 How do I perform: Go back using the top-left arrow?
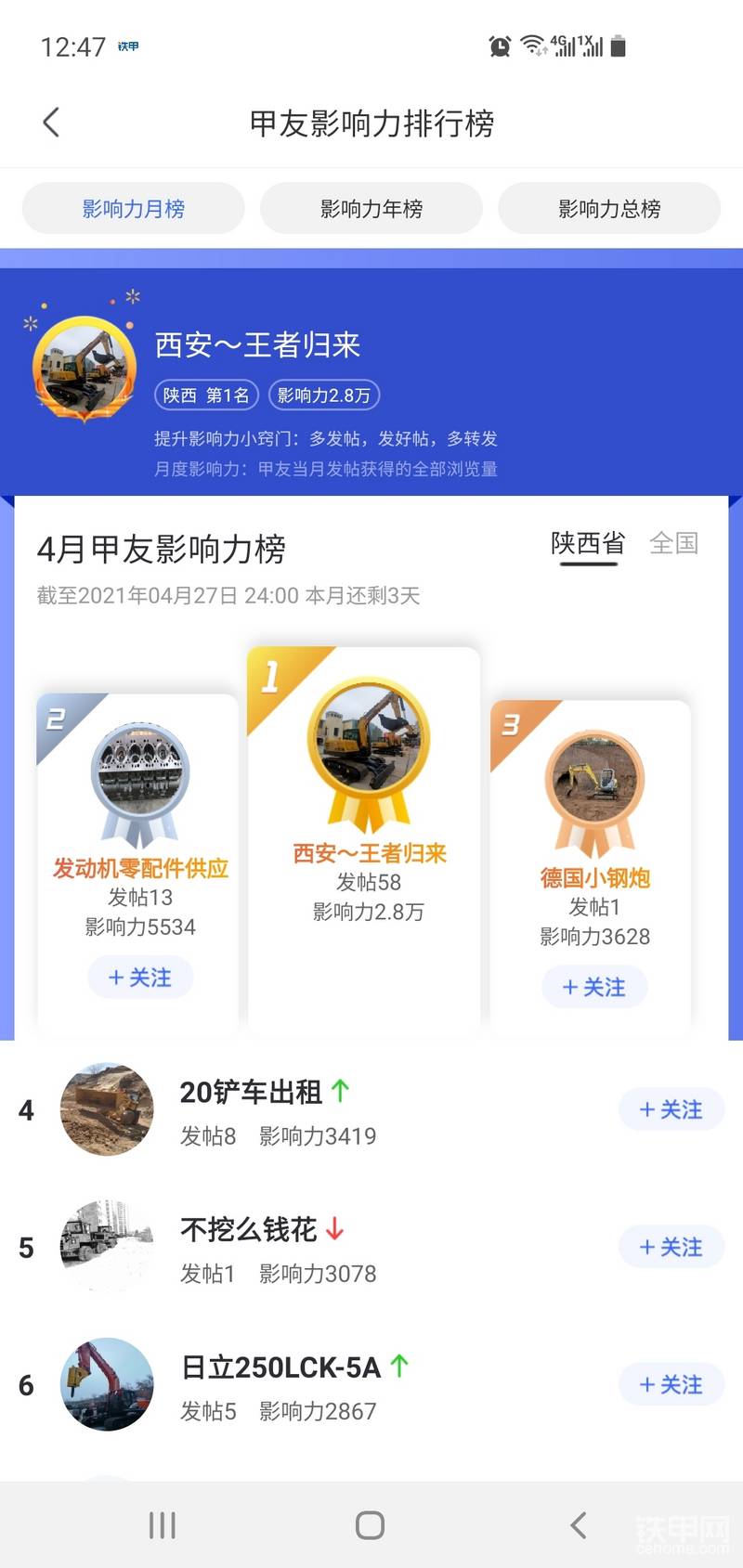(x=51, y=122)
